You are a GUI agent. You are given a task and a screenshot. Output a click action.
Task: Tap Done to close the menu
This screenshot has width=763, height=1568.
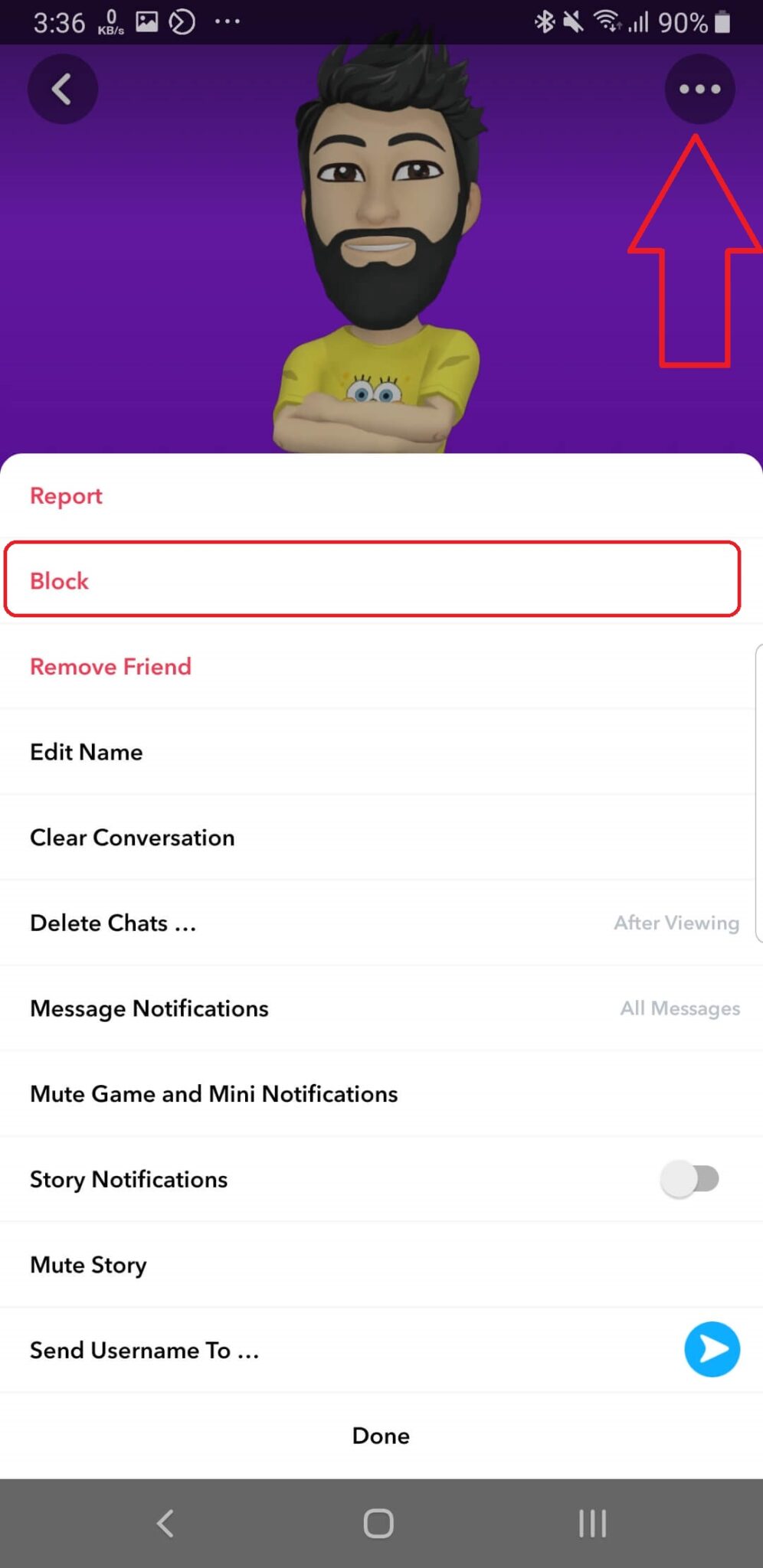[x=381, y=1436]
